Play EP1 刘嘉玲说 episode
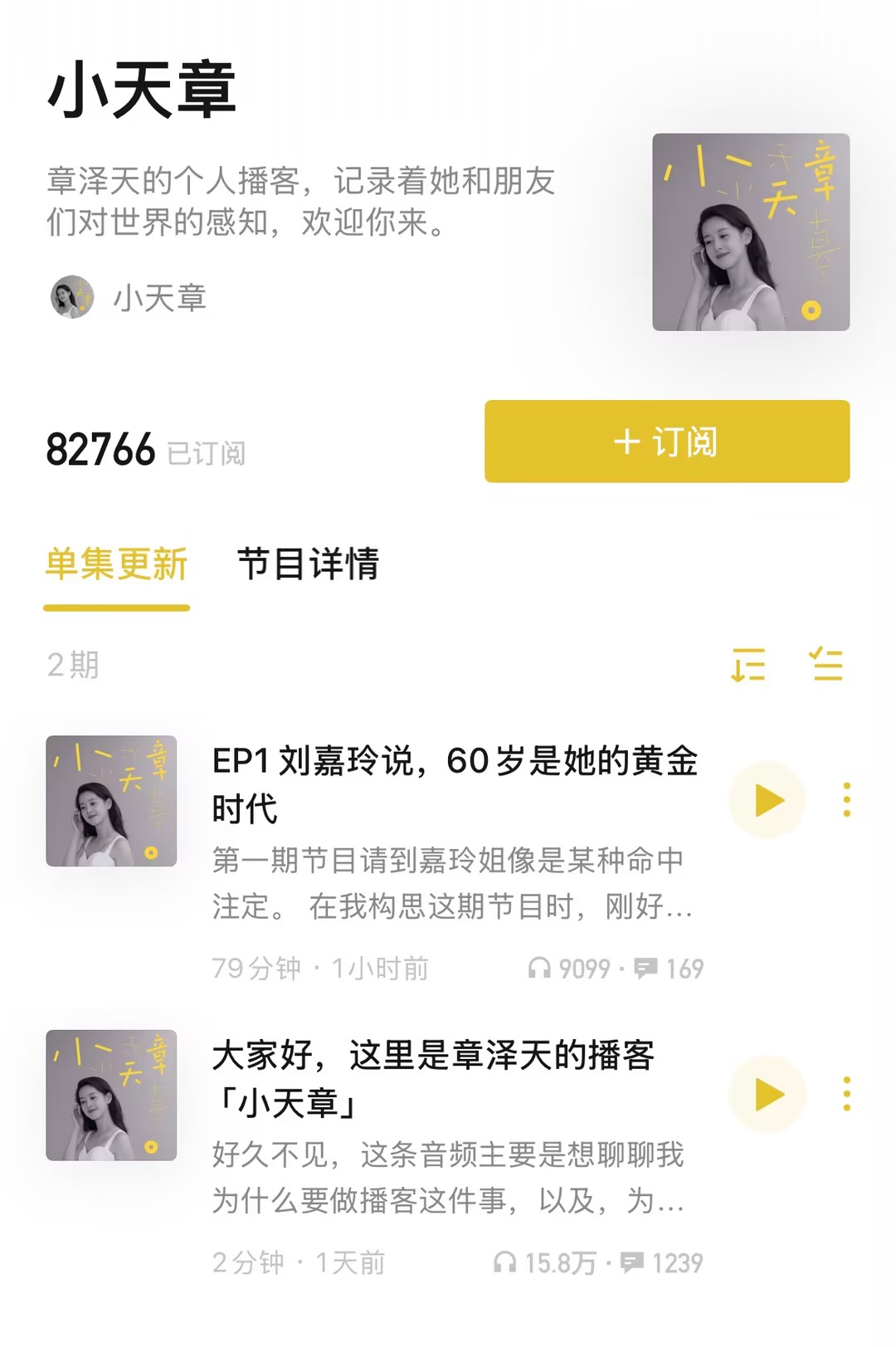Viewport: 896px width, 1347px height. tap(768, 801)
